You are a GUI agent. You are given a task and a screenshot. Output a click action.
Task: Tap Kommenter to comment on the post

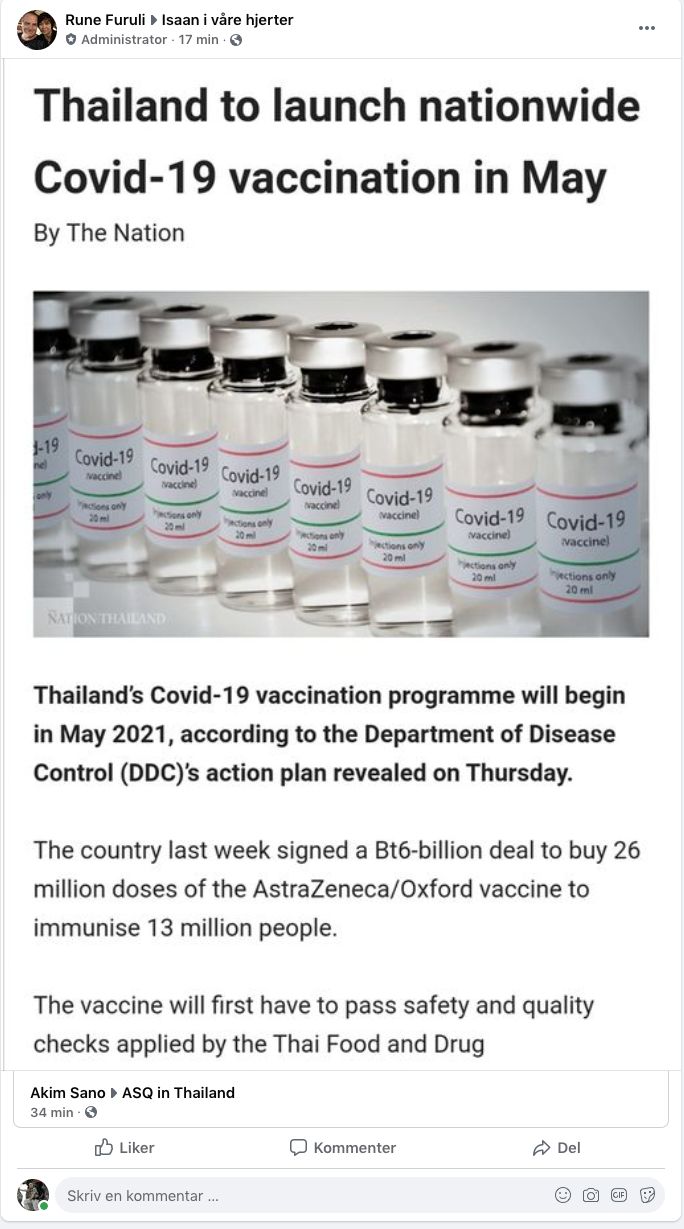point(342,1148)
